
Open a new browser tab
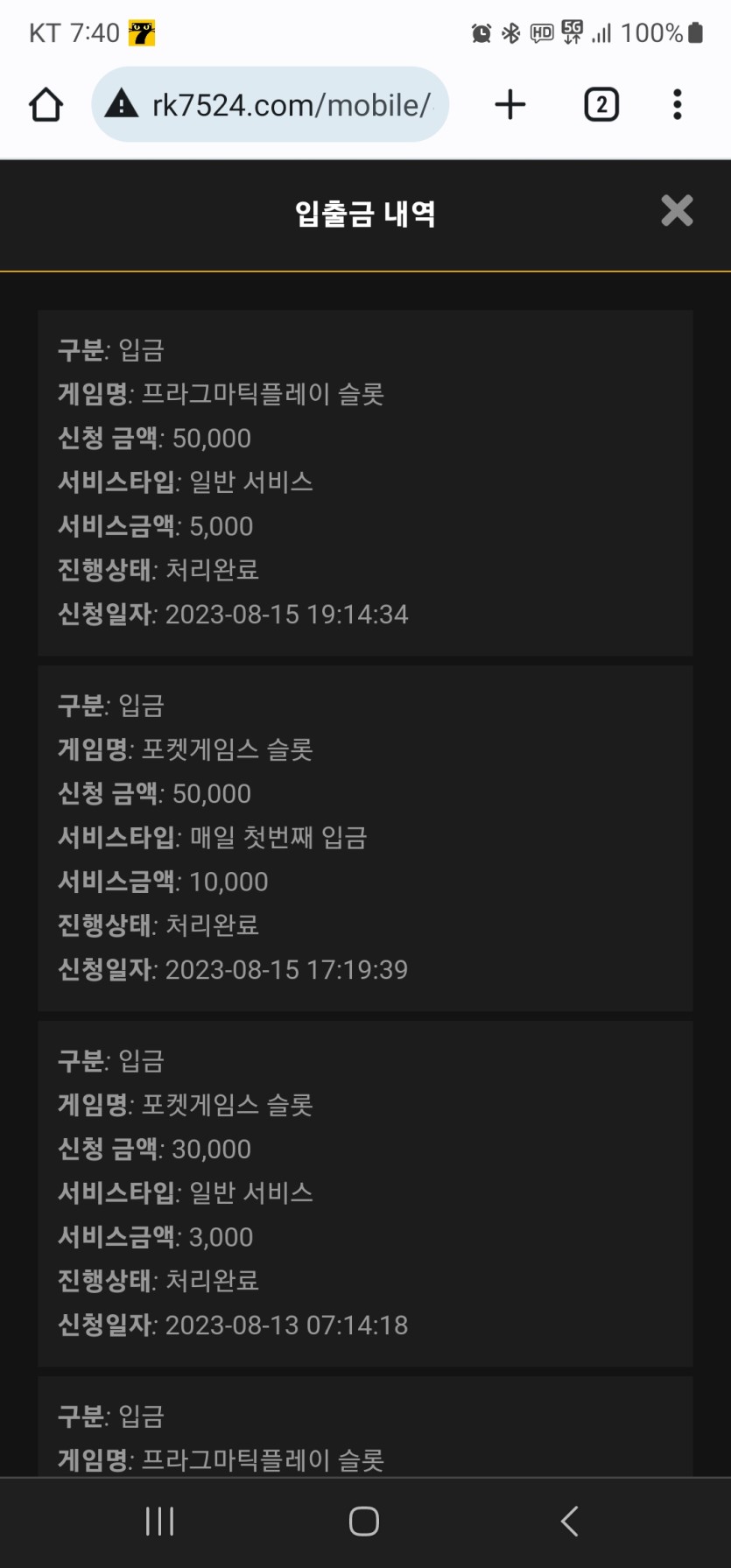click(510, 105)
